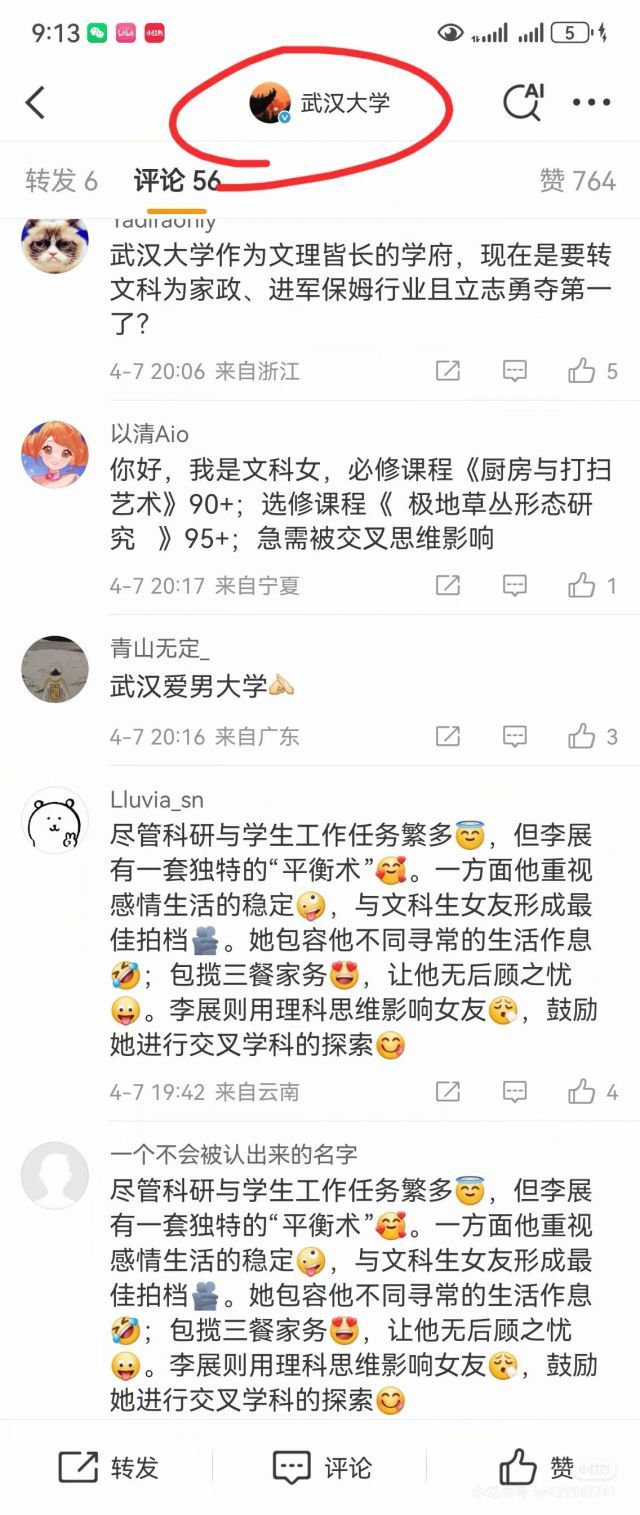The height and width of the screenshot is (1515, 640).
Task: Open the three-dot overflow menu
Action: tap(591, 102)
